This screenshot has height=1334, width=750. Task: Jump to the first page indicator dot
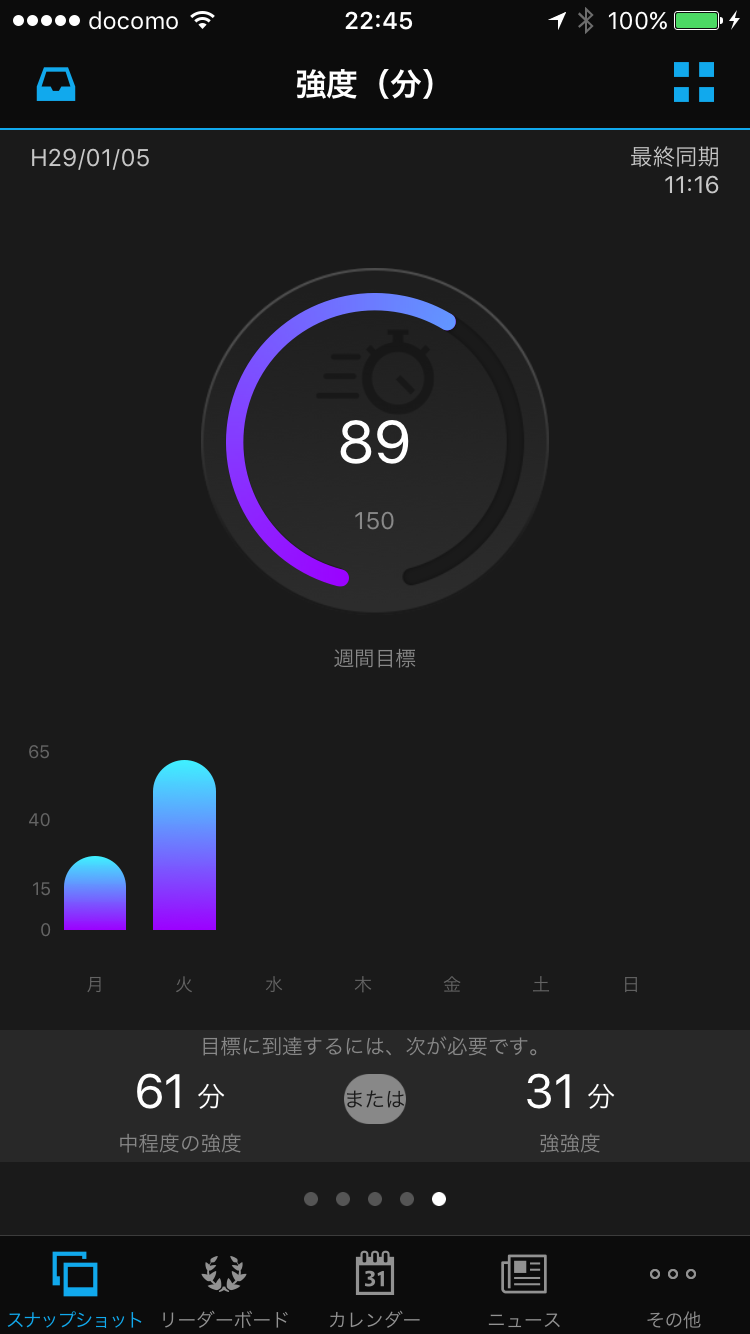(311, 1199)
